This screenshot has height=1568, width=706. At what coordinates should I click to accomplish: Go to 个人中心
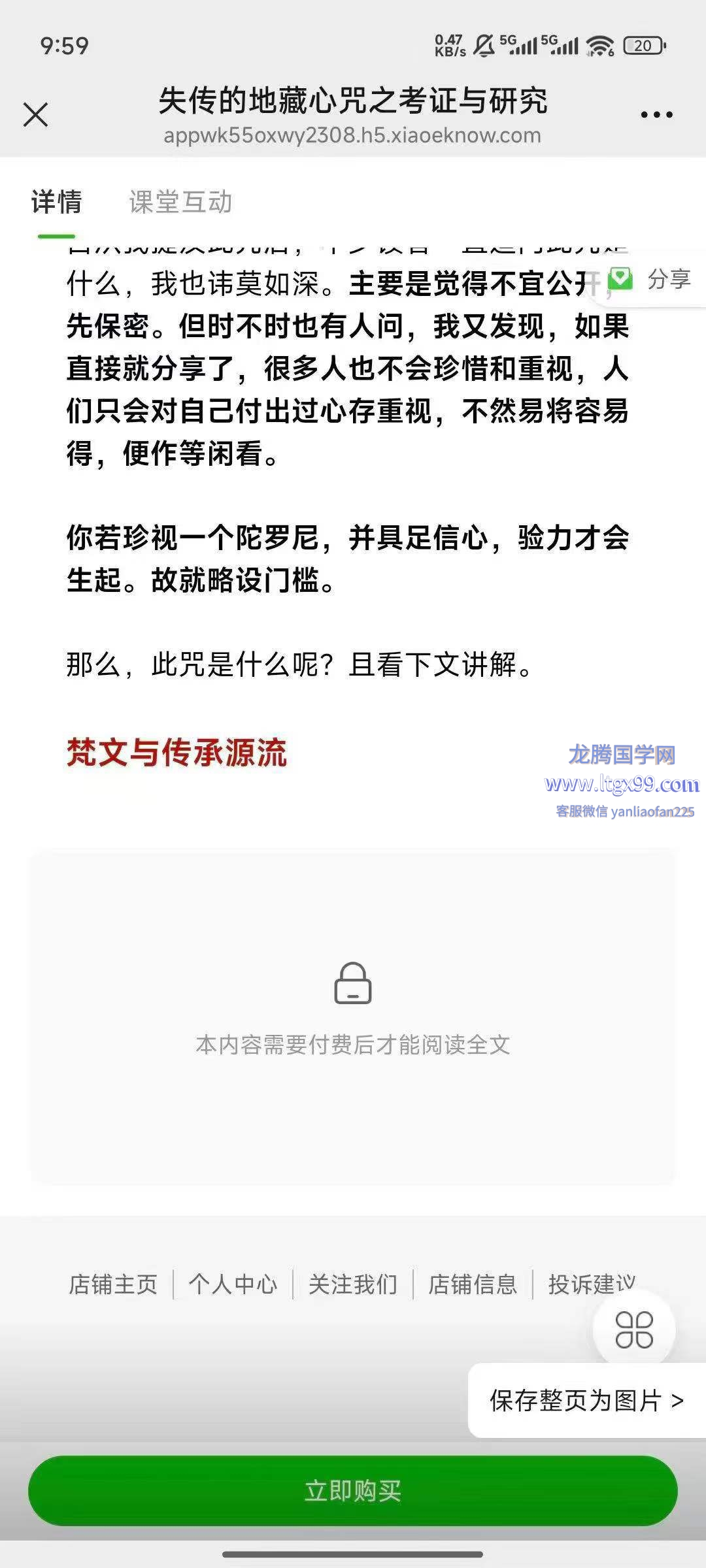tap(233, 1284)
